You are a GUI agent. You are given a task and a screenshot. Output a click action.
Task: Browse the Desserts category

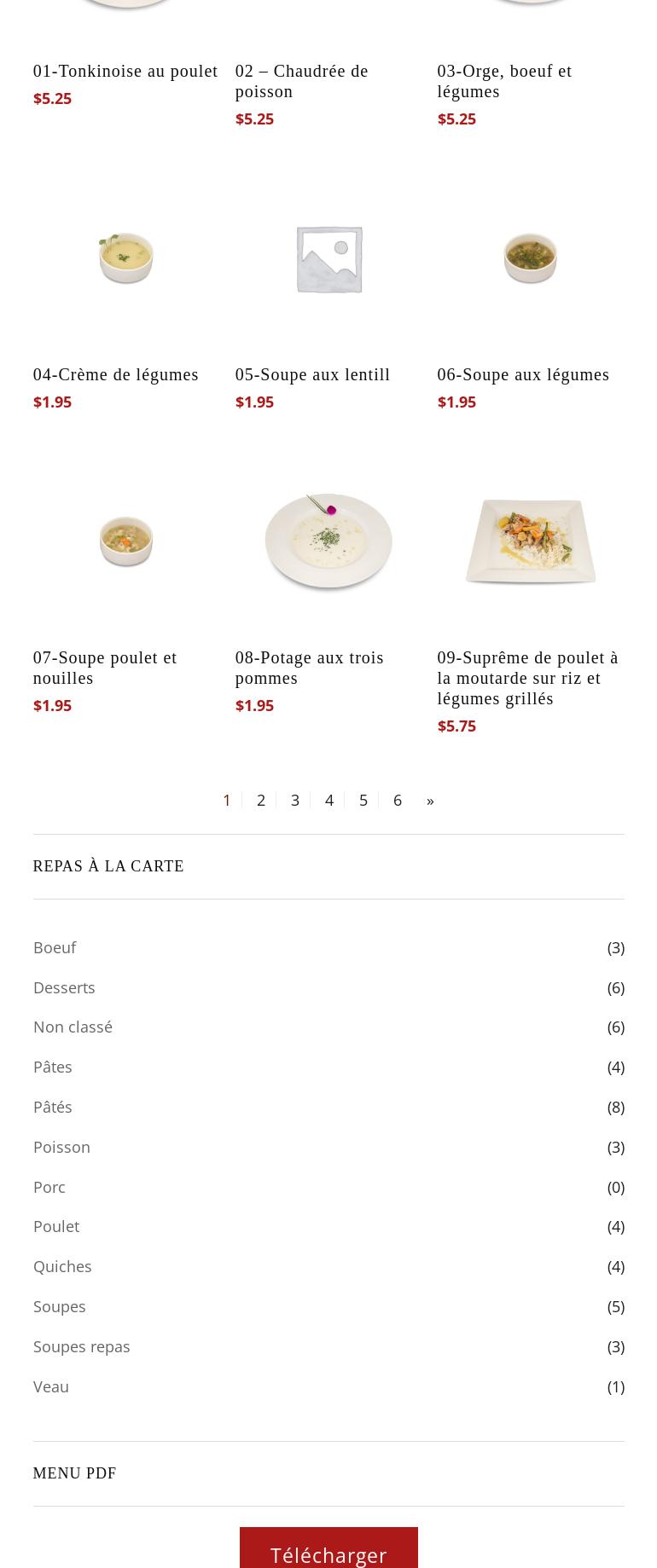64,987
